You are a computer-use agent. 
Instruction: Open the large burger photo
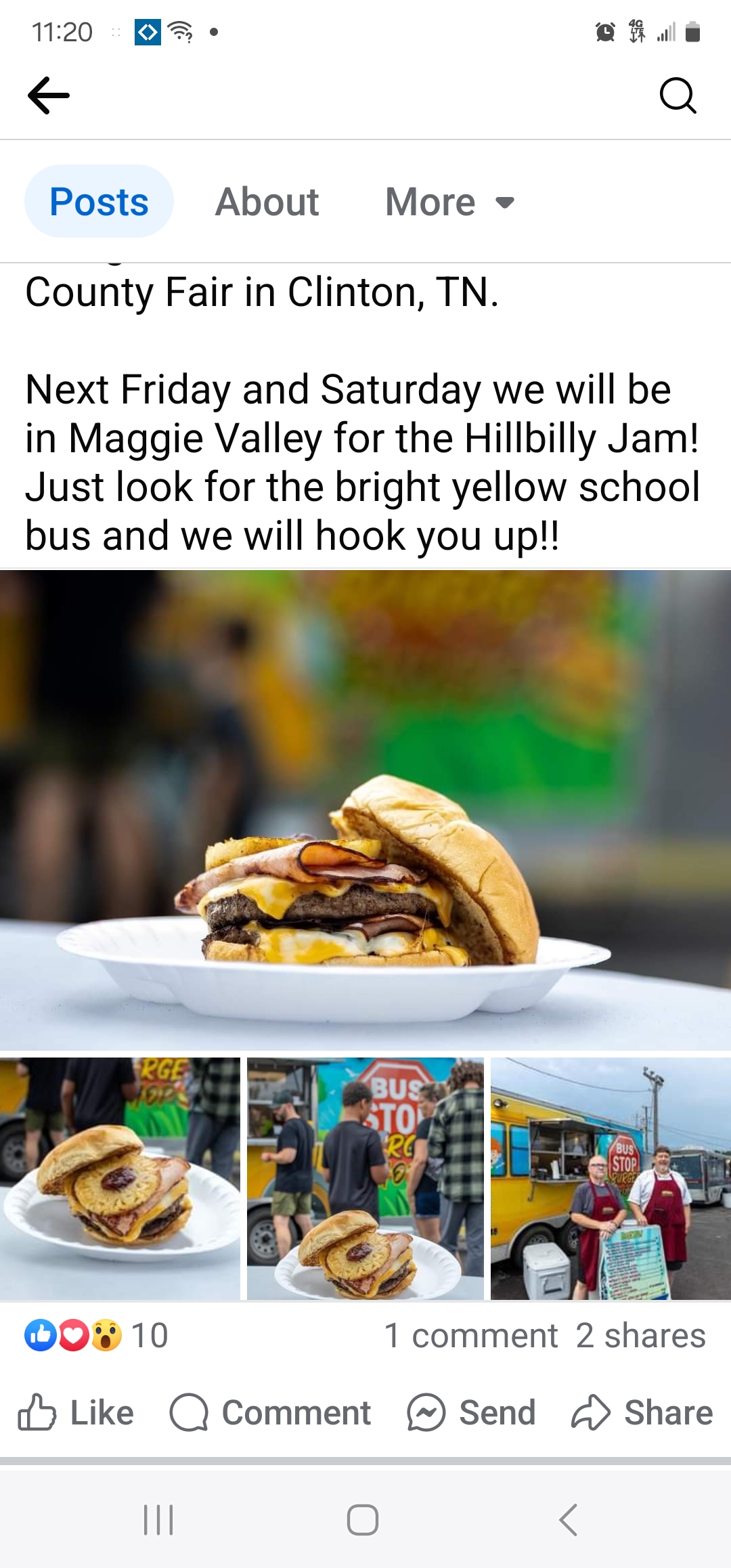[x=365, y=810]
